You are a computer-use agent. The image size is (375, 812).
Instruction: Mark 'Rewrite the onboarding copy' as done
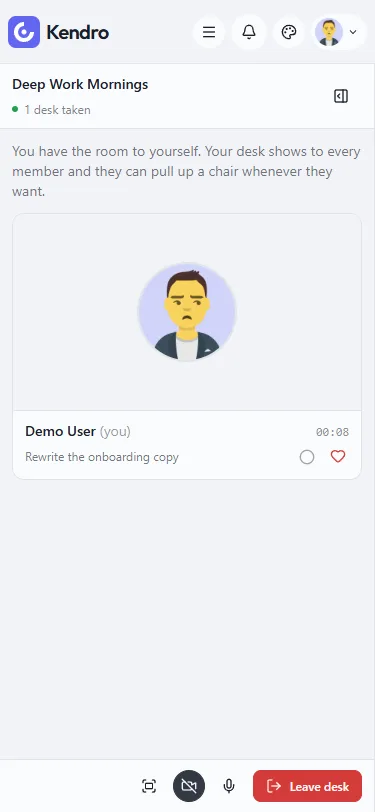tap(307, 457)
